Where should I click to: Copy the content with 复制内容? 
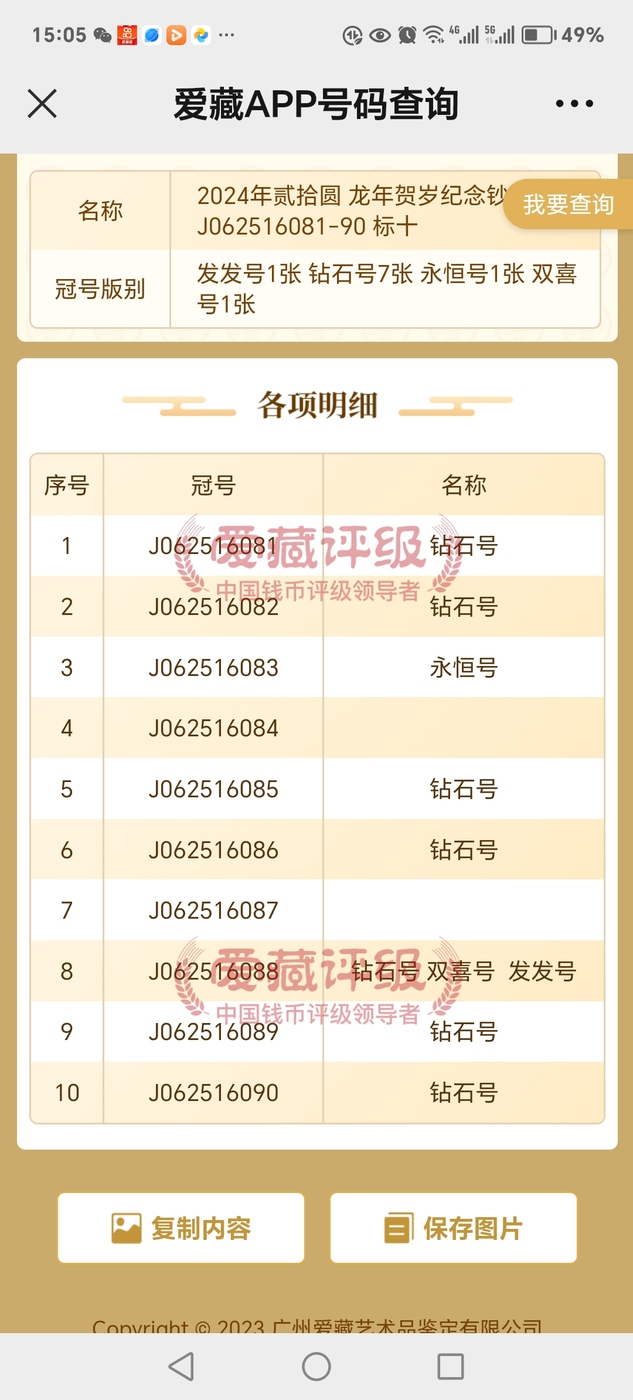click(x=181, y=1228)
